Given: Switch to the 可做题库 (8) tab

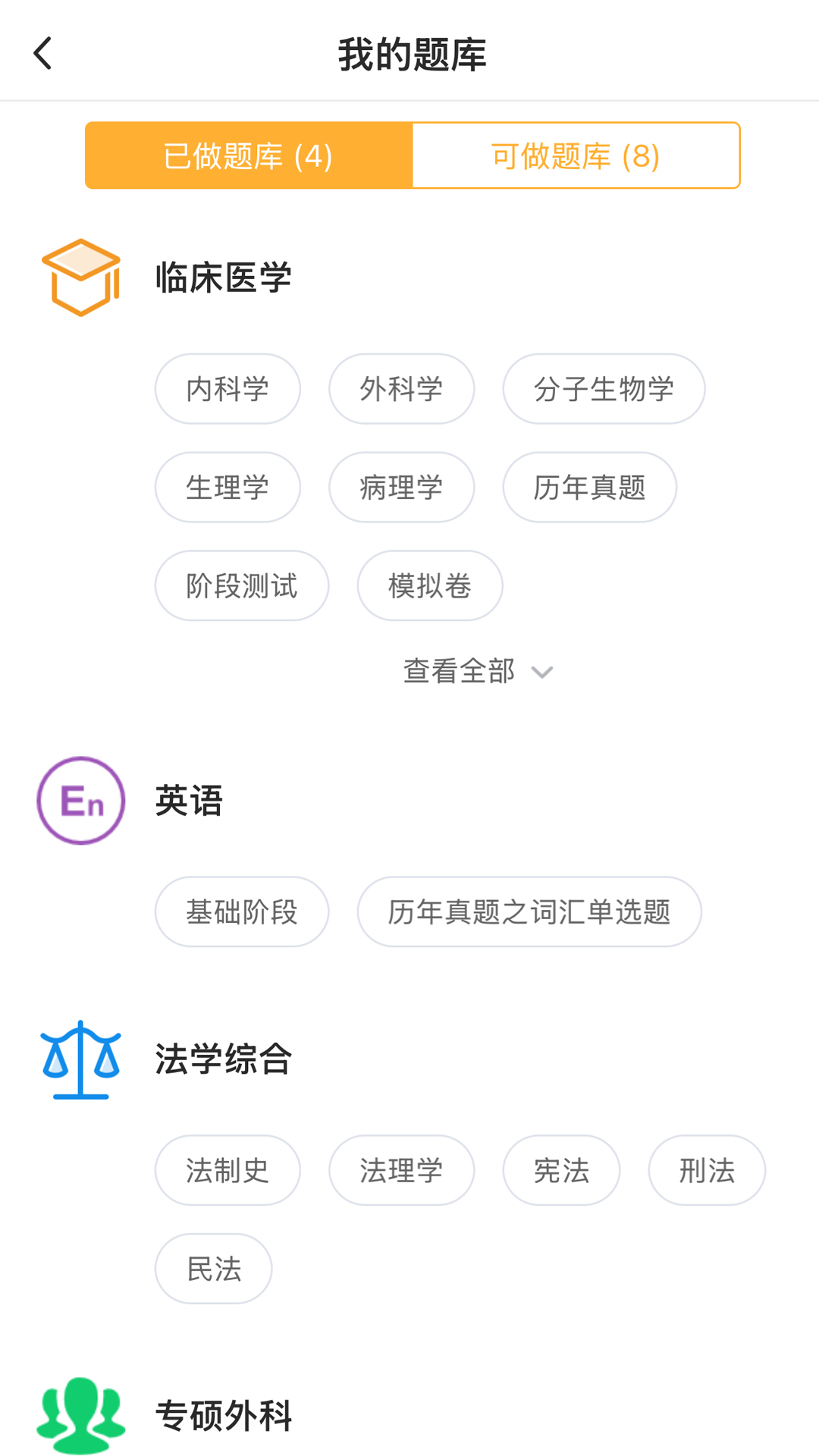Looking at the screenshot, I should click(x=576, y=155).
